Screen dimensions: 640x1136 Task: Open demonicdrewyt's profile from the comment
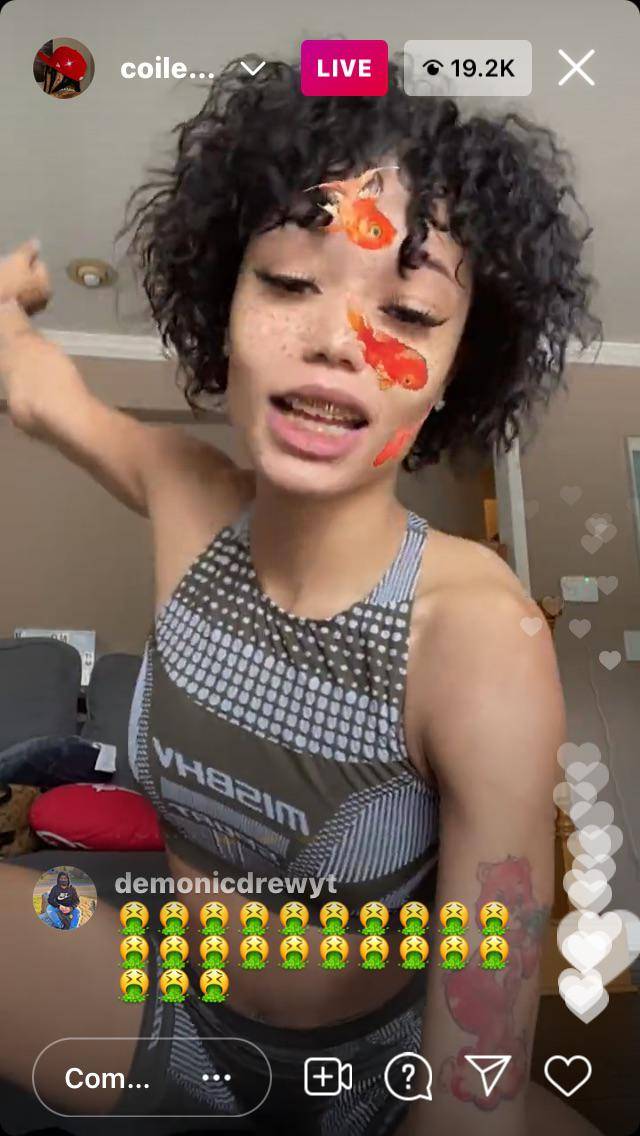click(64, 898)
